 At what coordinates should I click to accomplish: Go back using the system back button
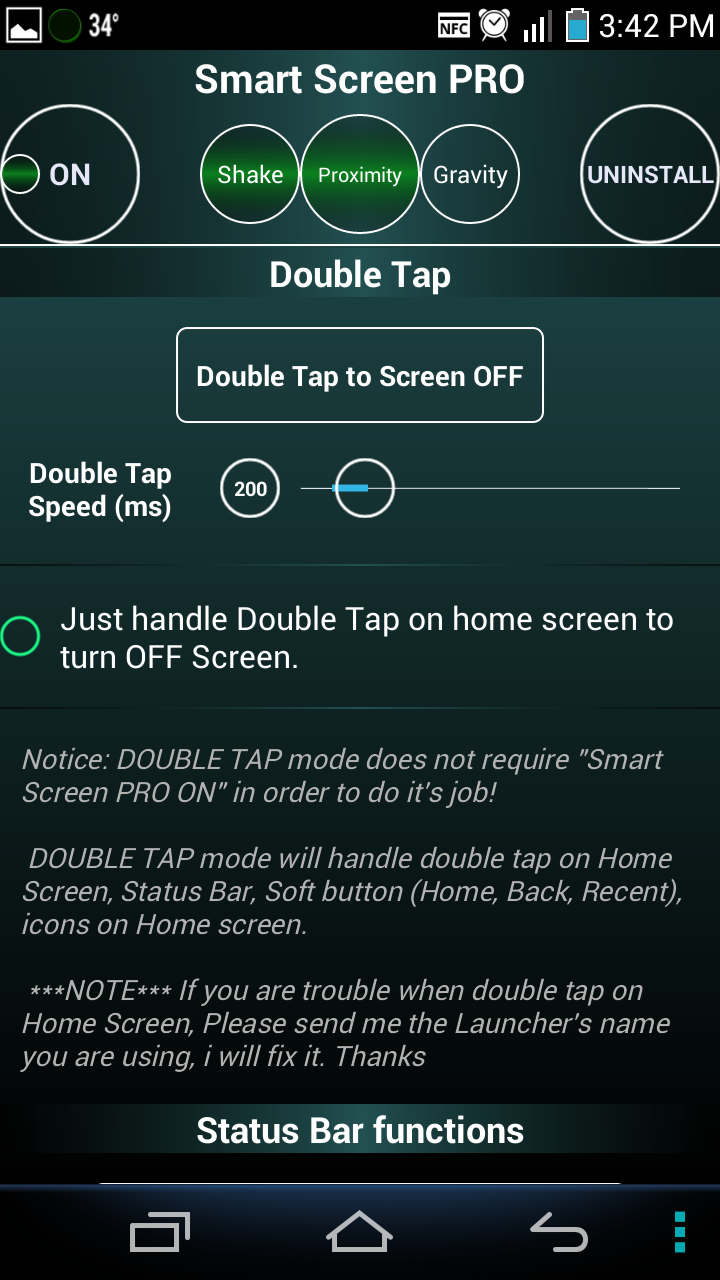click(558, 1232)
